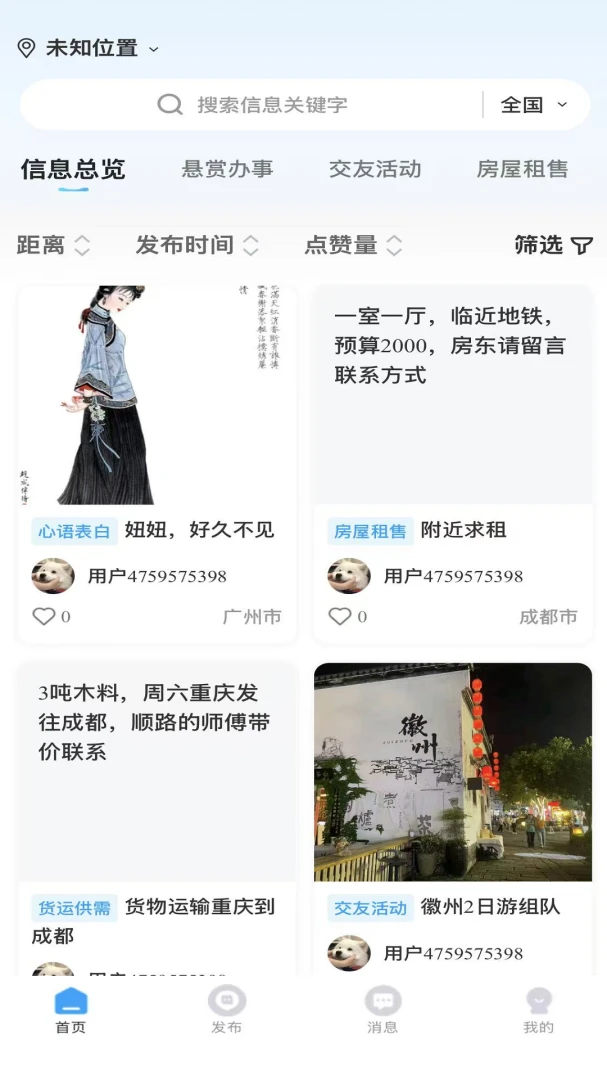
Task: Open the 徽州2日游组队 post
Action: [453, 818]
